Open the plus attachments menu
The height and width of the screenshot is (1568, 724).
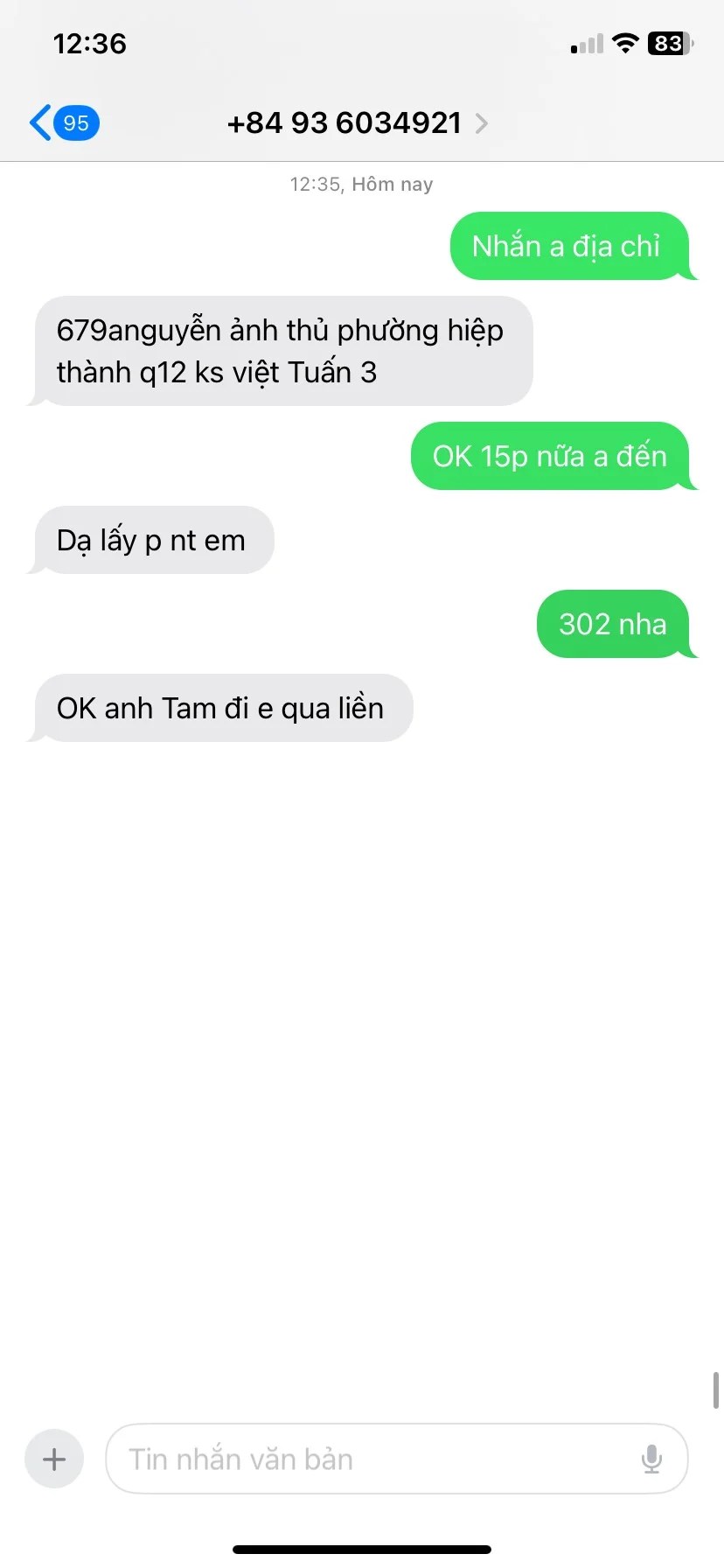54,1459
